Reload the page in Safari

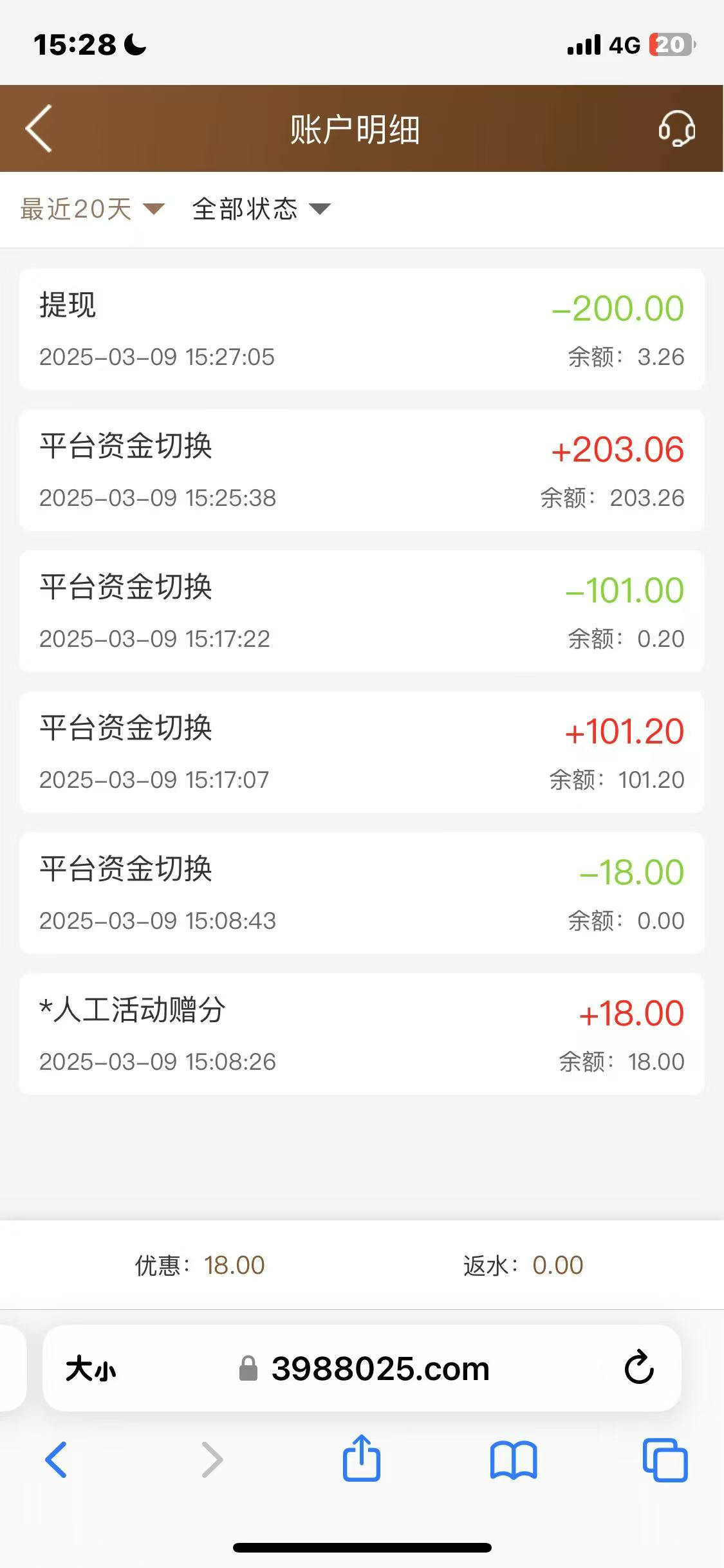coord(638,1368)
